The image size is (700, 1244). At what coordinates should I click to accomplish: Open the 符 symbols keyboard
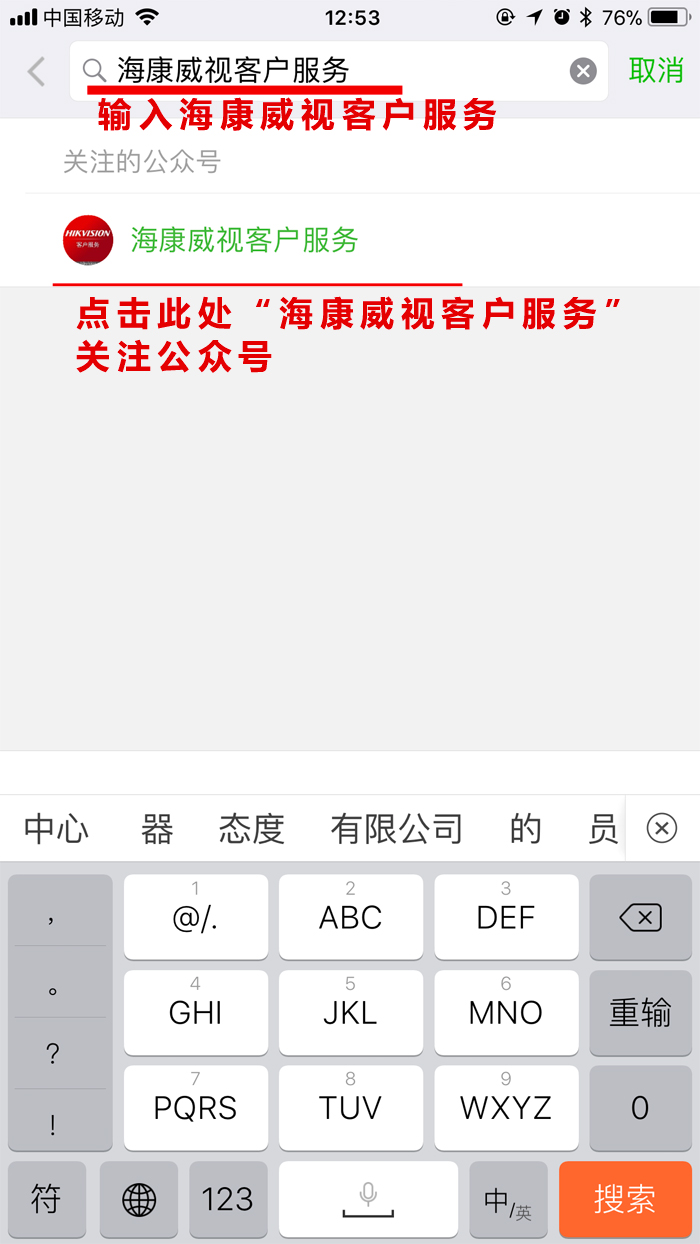point(46,1199)
